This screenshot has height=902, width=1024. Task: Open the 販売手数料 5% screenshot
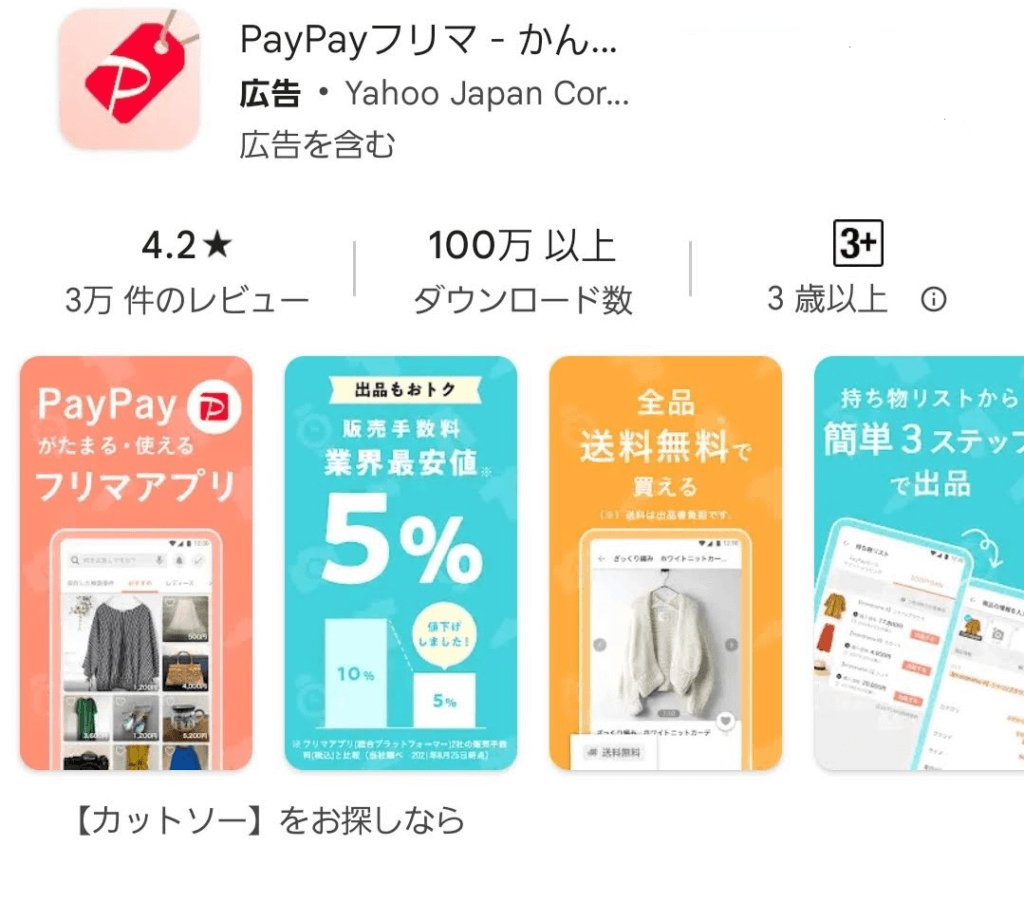coord(400,563)
